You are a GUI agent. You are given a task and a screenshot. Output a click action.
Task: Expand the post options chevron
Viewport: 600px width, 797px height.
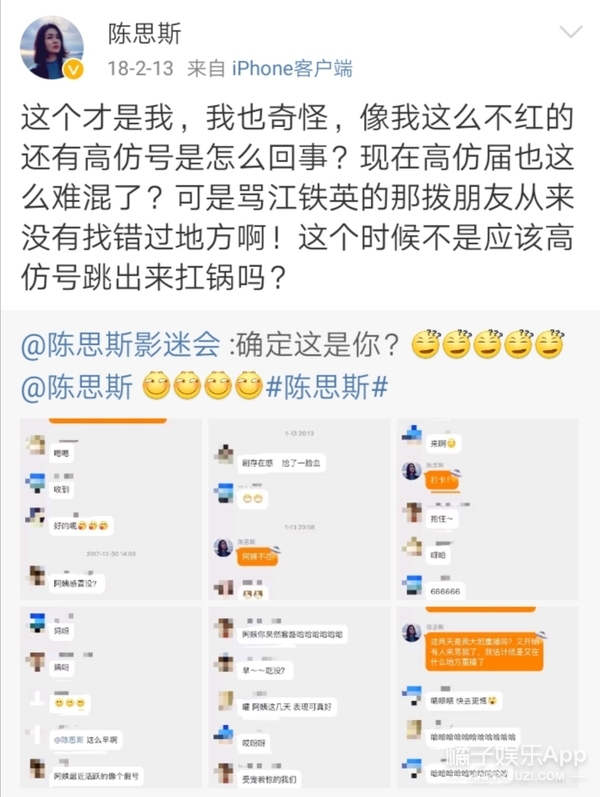571,32
